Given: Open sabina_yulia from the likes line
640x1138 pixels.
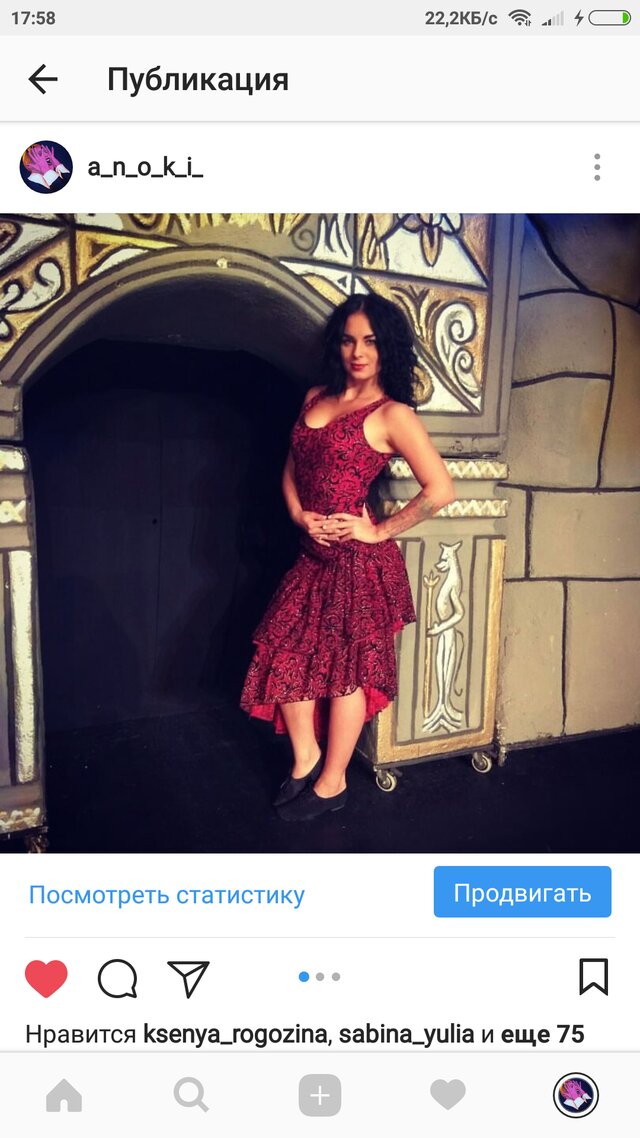Looking at the screenshot, I should tap(406, 1034).
